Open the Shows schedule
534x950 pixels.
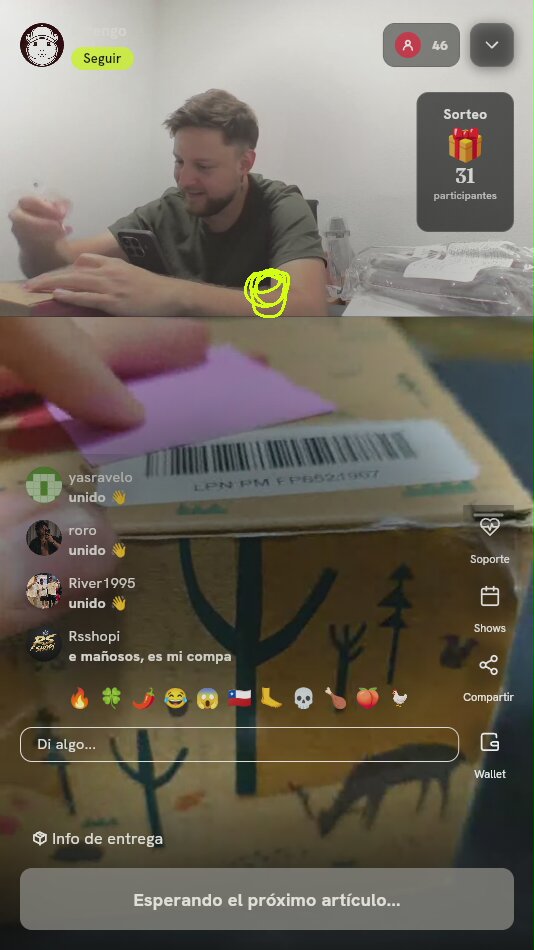(x=489, y=609)
